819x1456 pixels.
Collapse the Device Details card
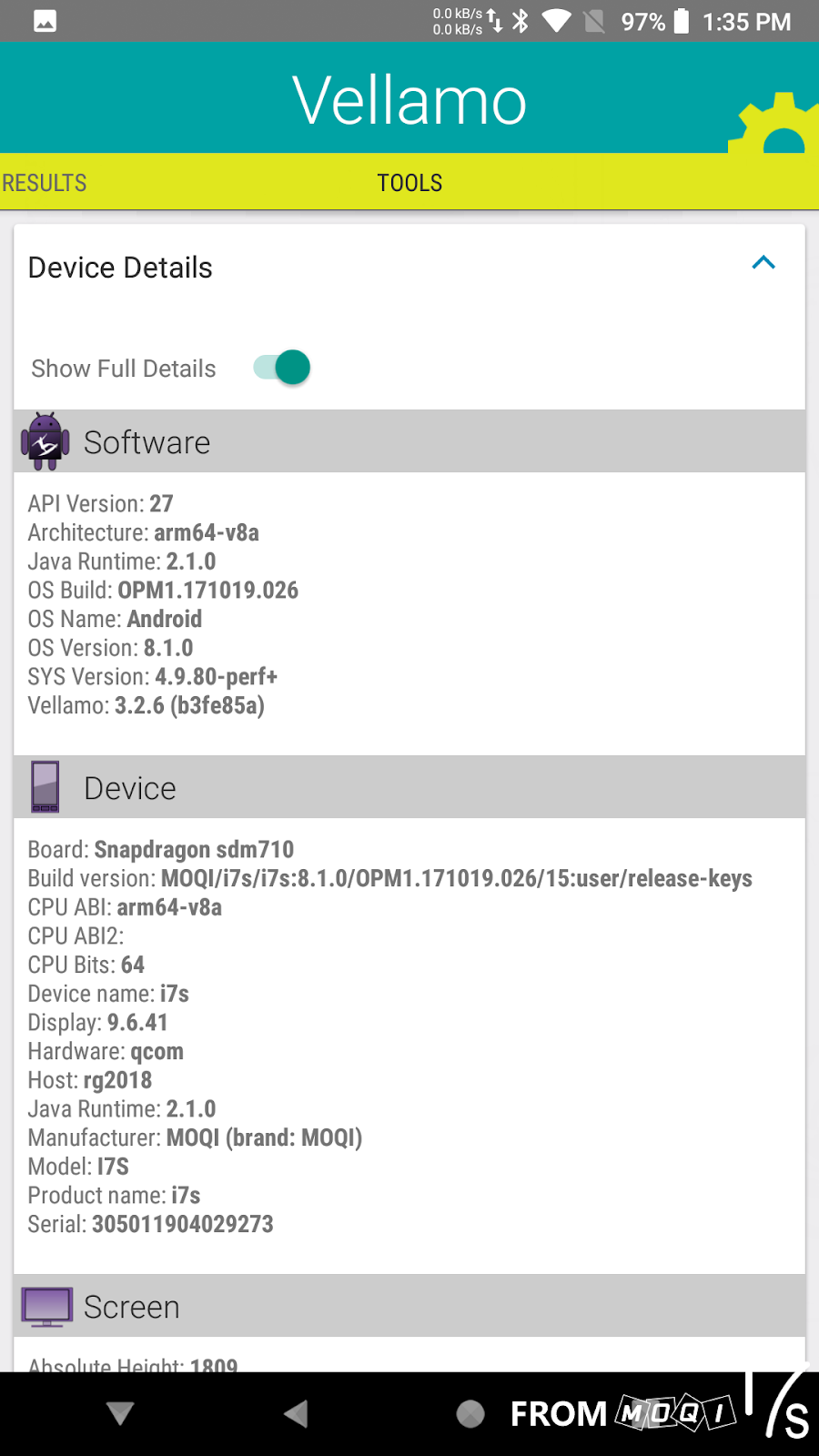click(763, 263)
